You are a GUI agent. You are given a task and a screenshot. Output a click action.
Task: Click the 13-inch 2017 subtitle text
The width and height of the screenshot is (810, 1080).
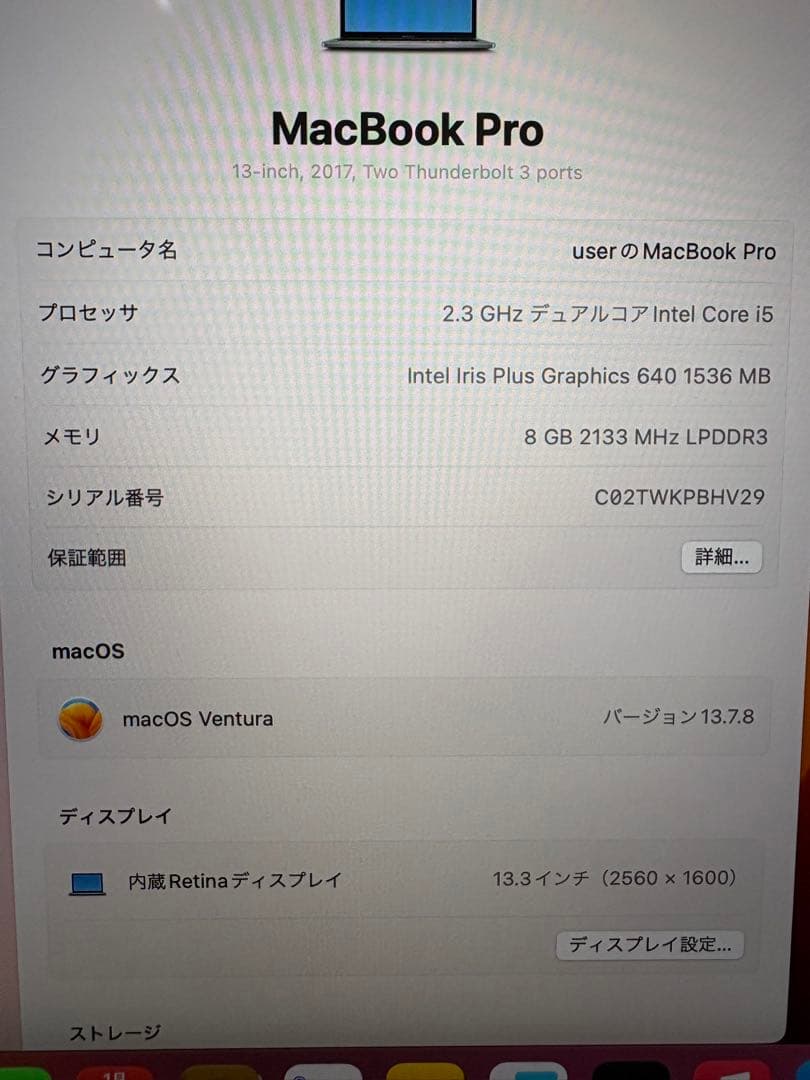click(x=405, y=172)
